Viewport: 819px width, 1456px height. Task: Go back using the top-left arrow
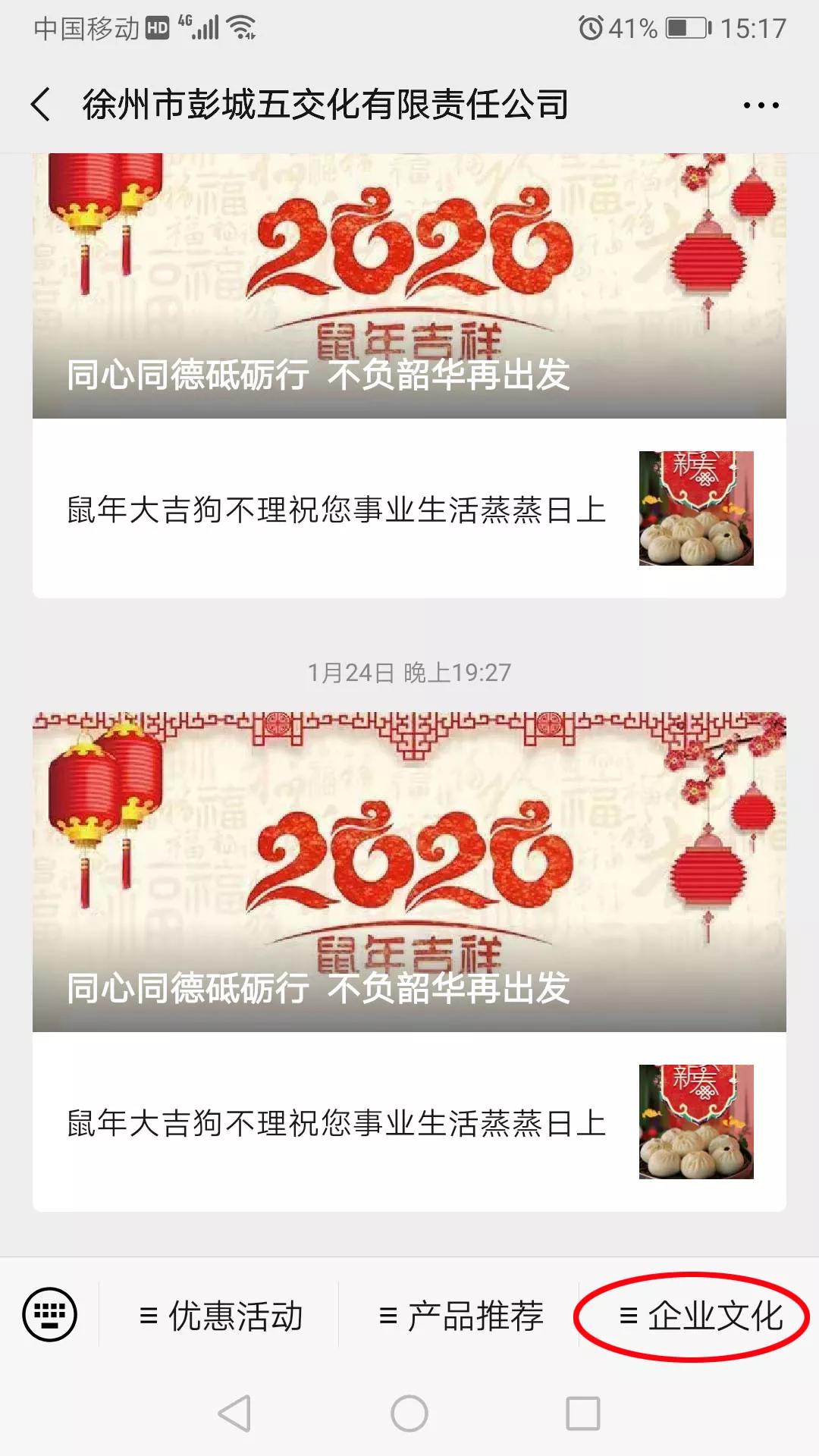[41, 105]
